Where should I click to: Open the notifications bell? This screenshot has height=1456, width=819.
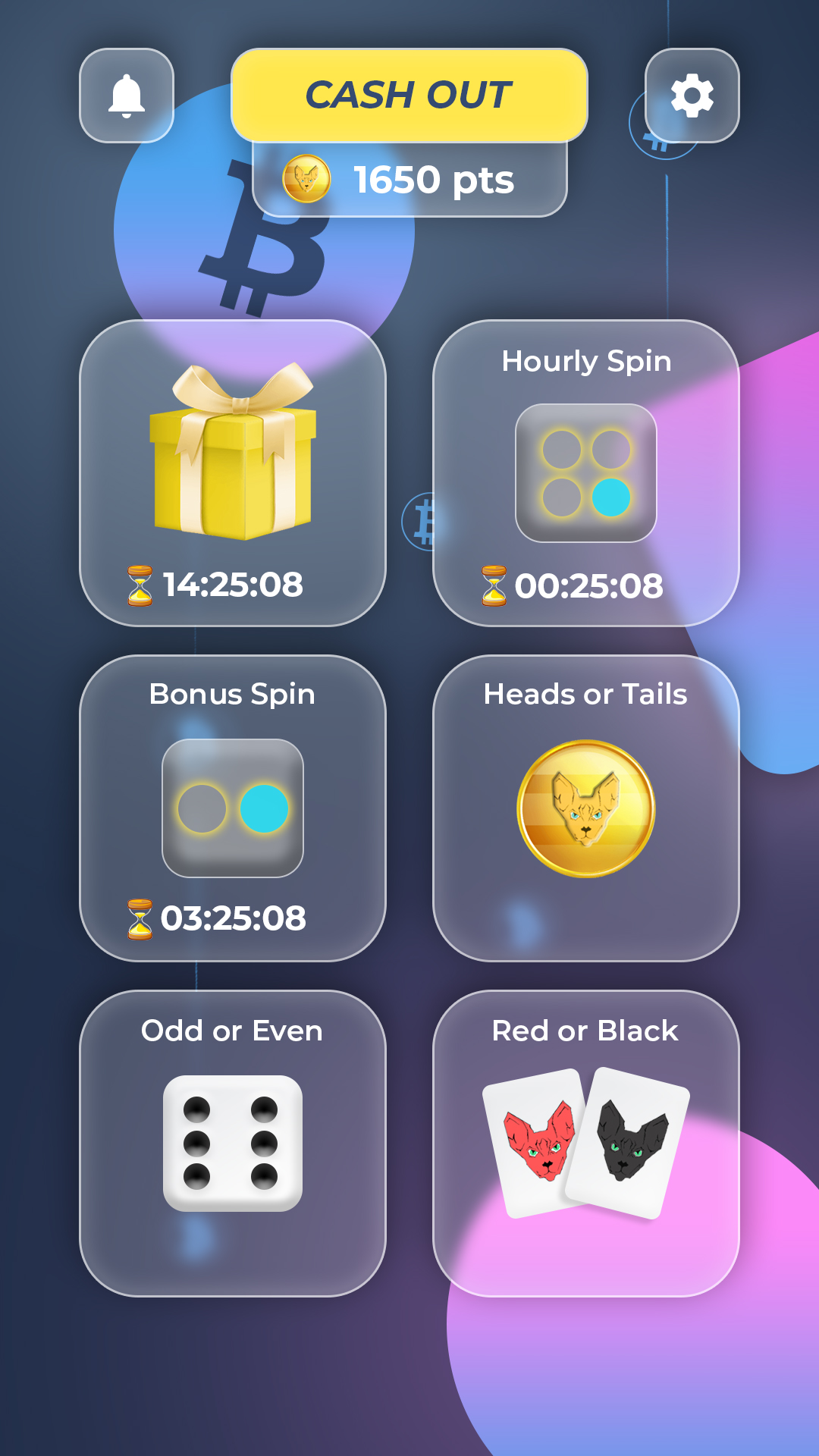click(x=127, y=96)
